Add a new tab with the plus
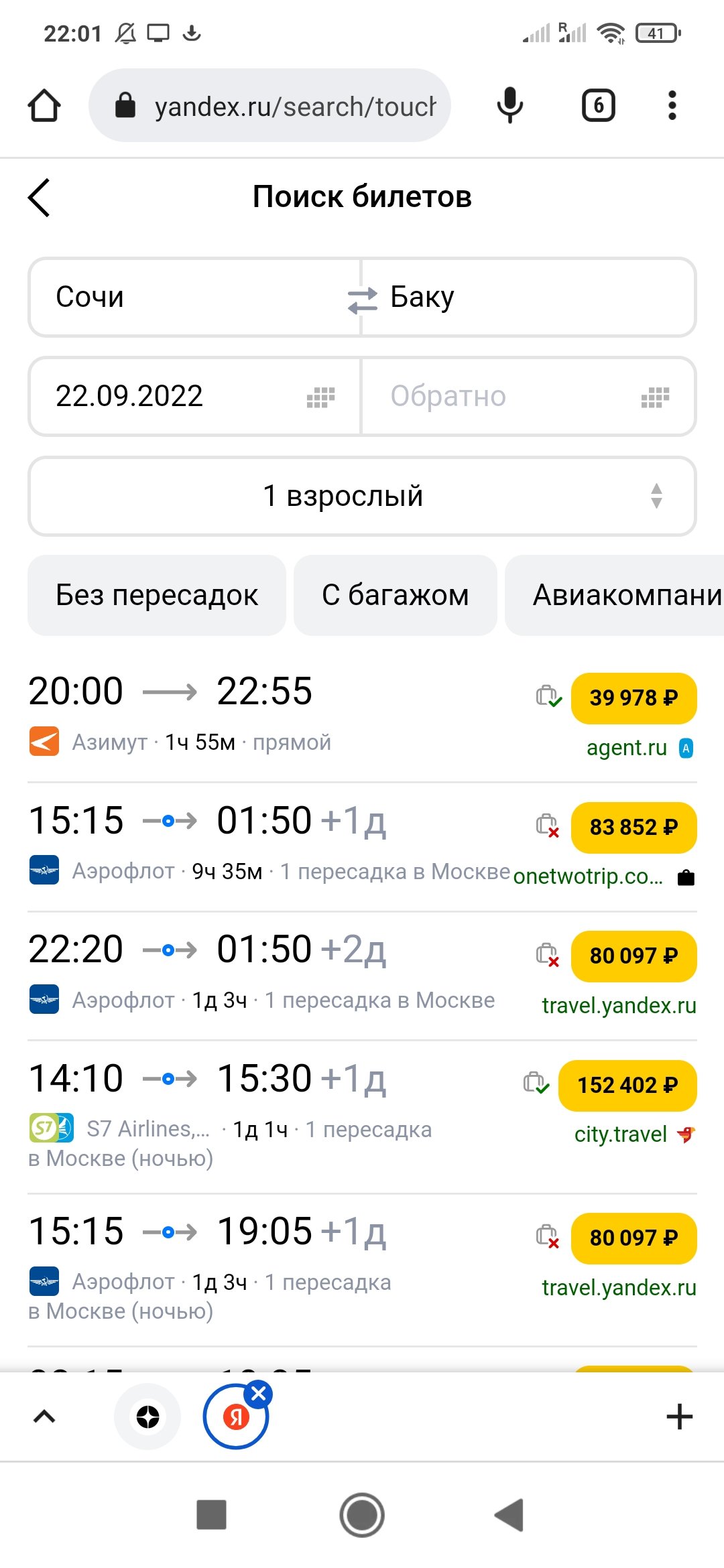The width and height of the screenshot is (724, 1568). click(679, 1417)
